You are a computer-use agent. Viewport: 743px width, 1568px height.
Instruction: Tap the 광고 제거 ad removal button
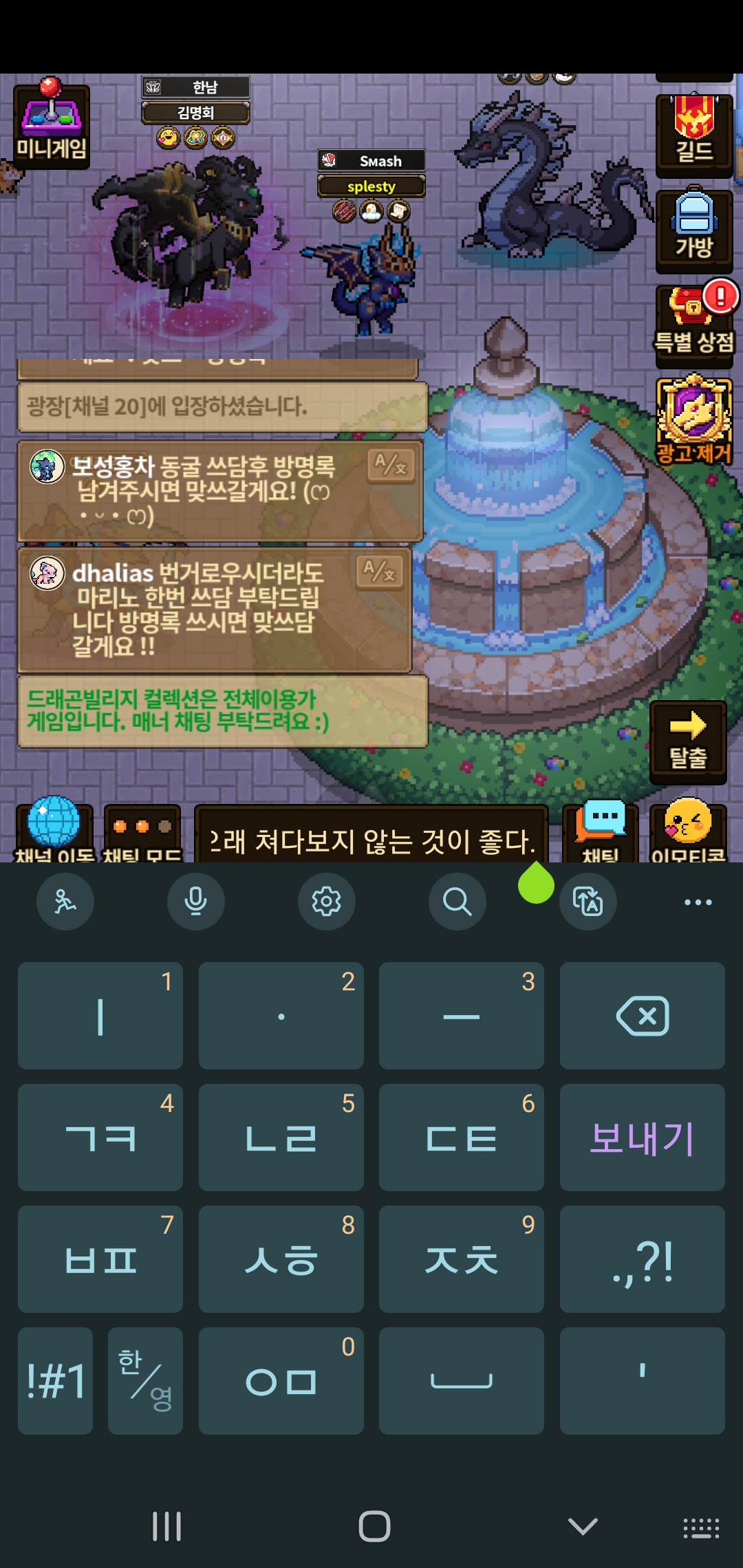point(693,421)
